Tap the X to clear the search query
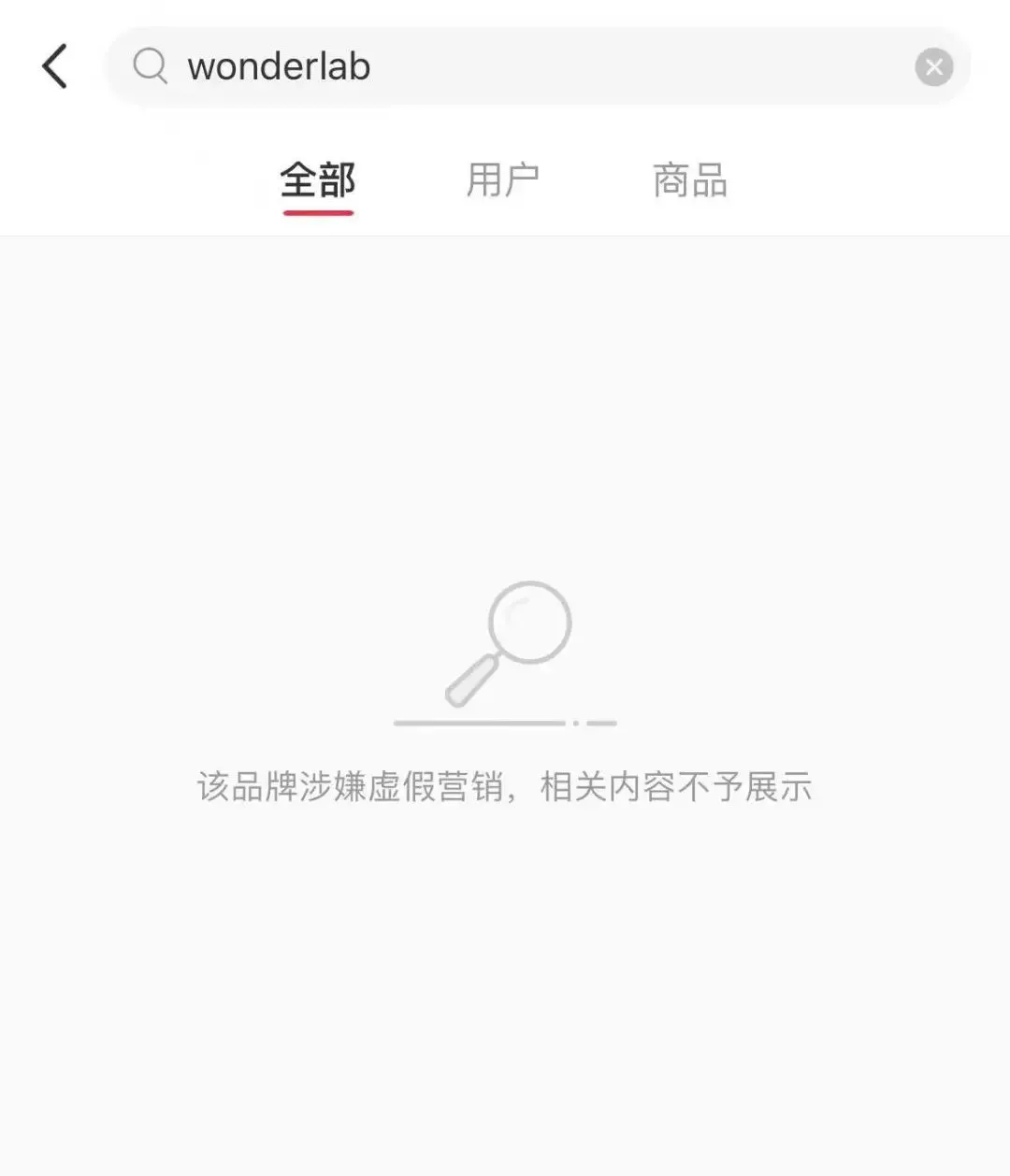The image size is (1010, 1176). [932, 65]
